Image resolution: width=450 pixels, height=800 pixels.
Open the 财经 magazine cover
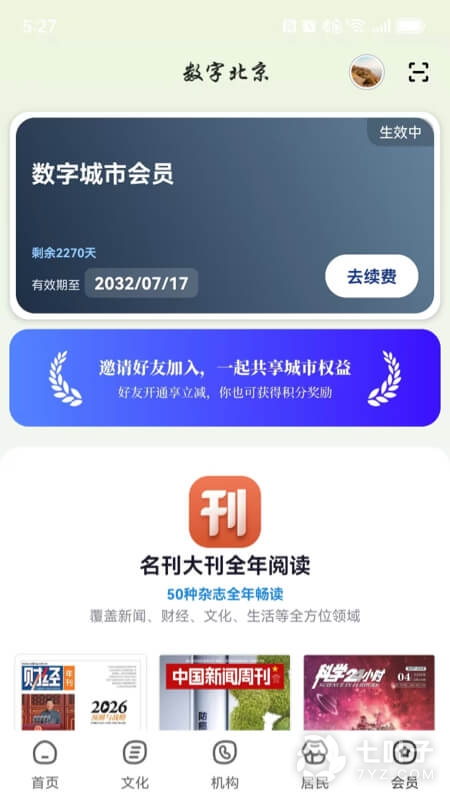(81, 692)
